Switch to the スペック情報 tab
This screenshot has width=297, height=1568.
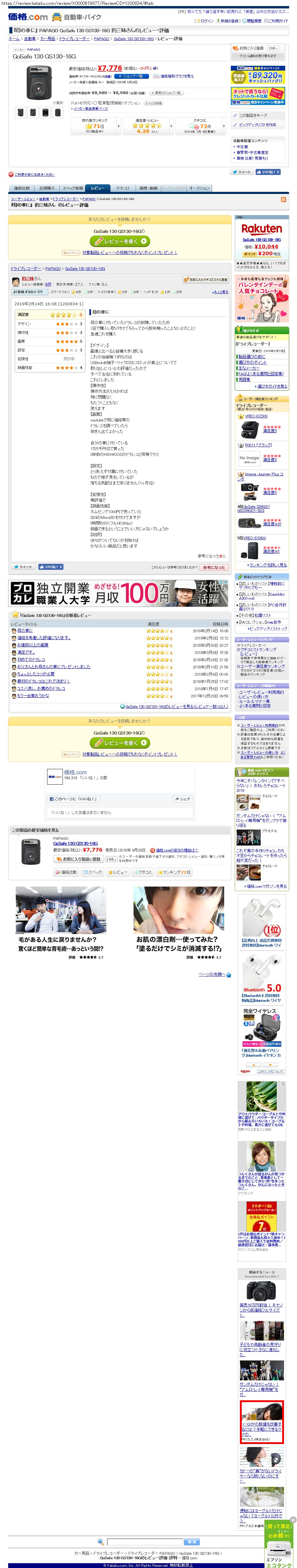point(73,188)
